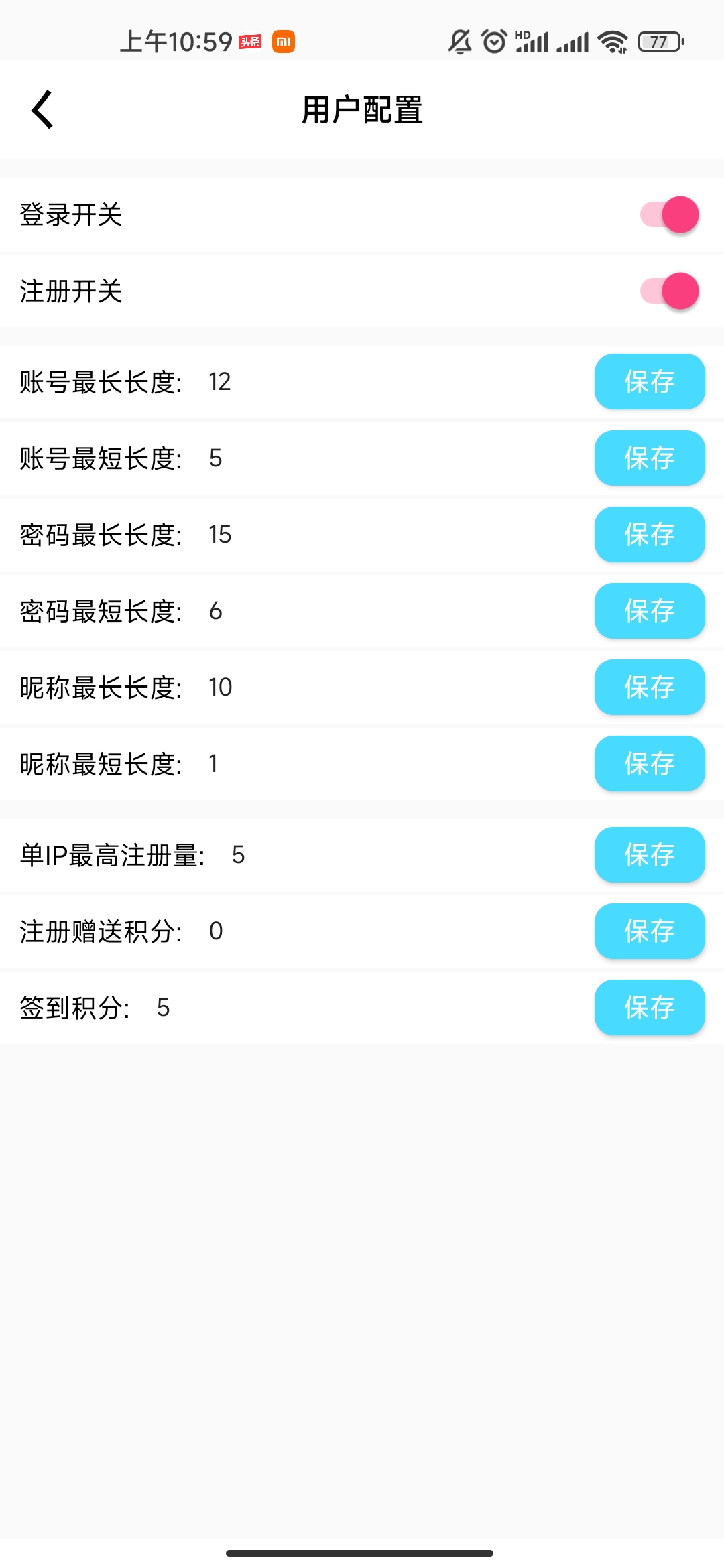Tap 保存 for 密码最长长度
The height and width of the screenshot is (1568, 724).
tap(649, 535)
